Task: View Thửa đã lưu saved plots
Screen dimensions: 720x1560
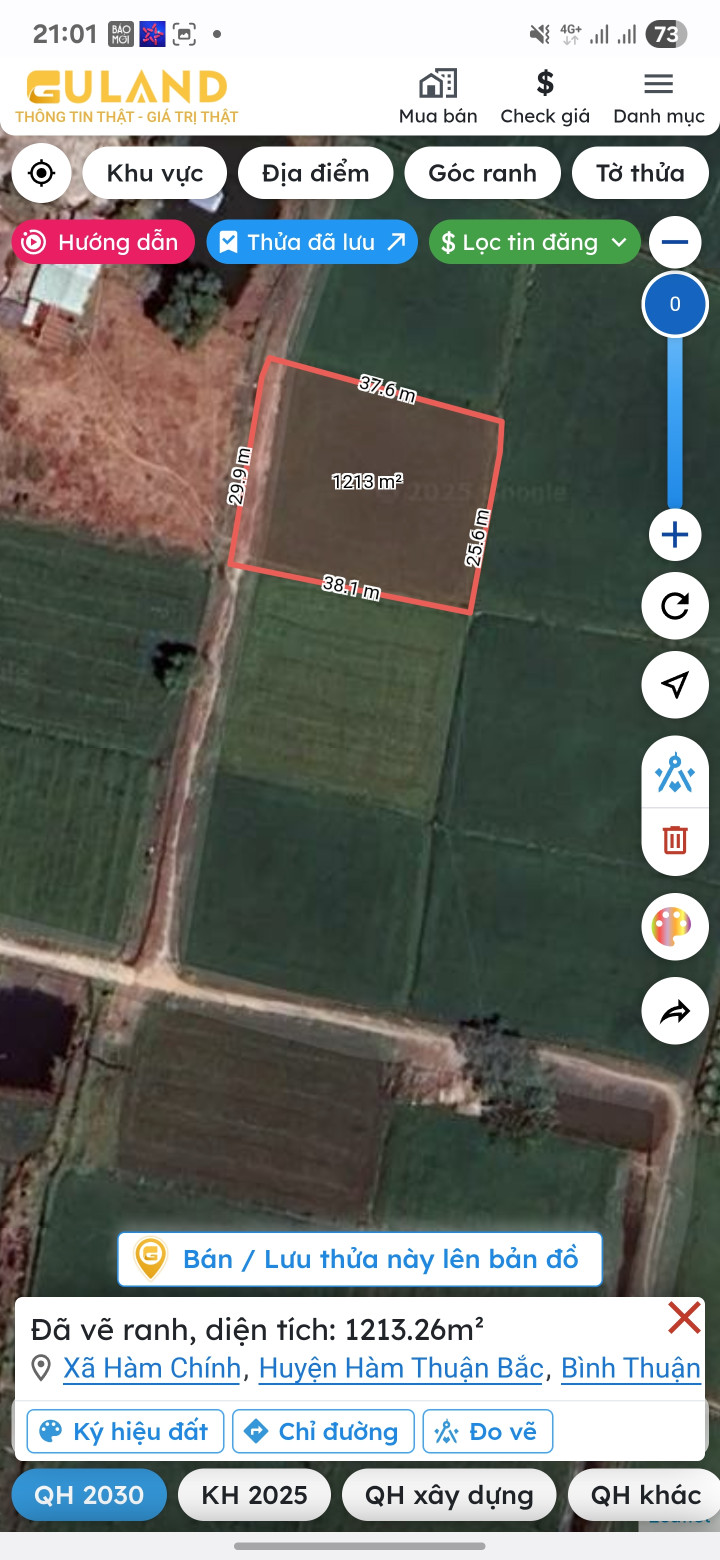Action: click(312, 242)
